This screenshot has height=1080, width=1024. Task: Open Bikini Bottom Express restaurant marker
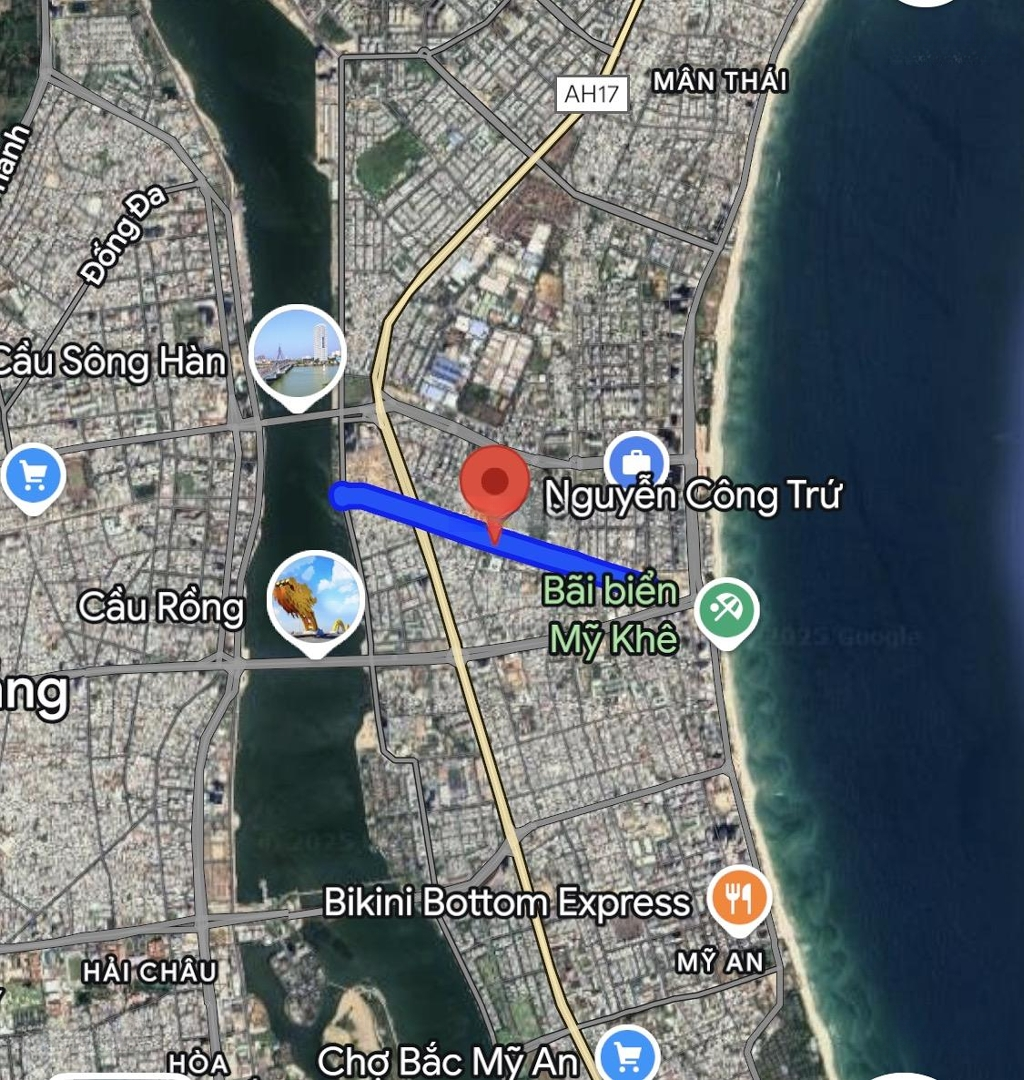[739, 897]
